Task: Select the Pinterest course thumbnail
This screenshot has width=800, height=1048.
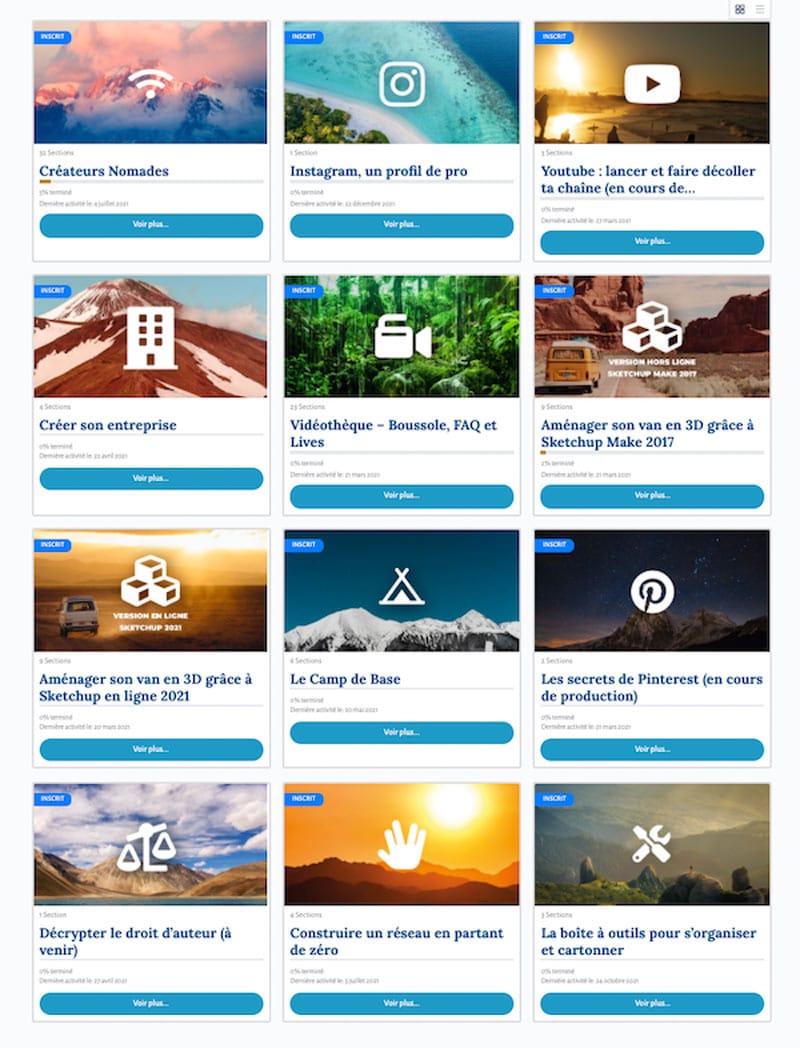Action: click(x=652, y=590)
